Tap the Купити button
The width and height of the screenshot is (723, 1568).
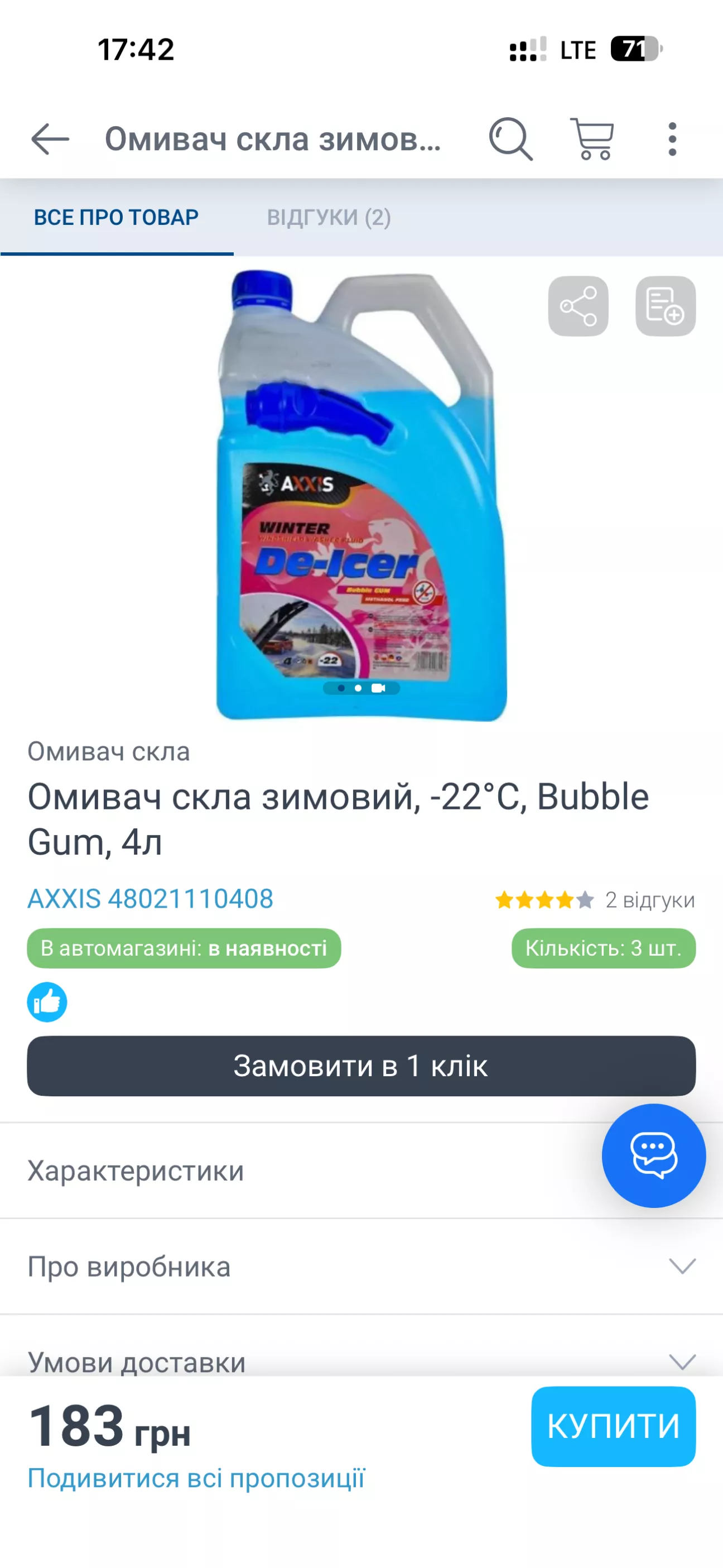[x=613, y=1426]
